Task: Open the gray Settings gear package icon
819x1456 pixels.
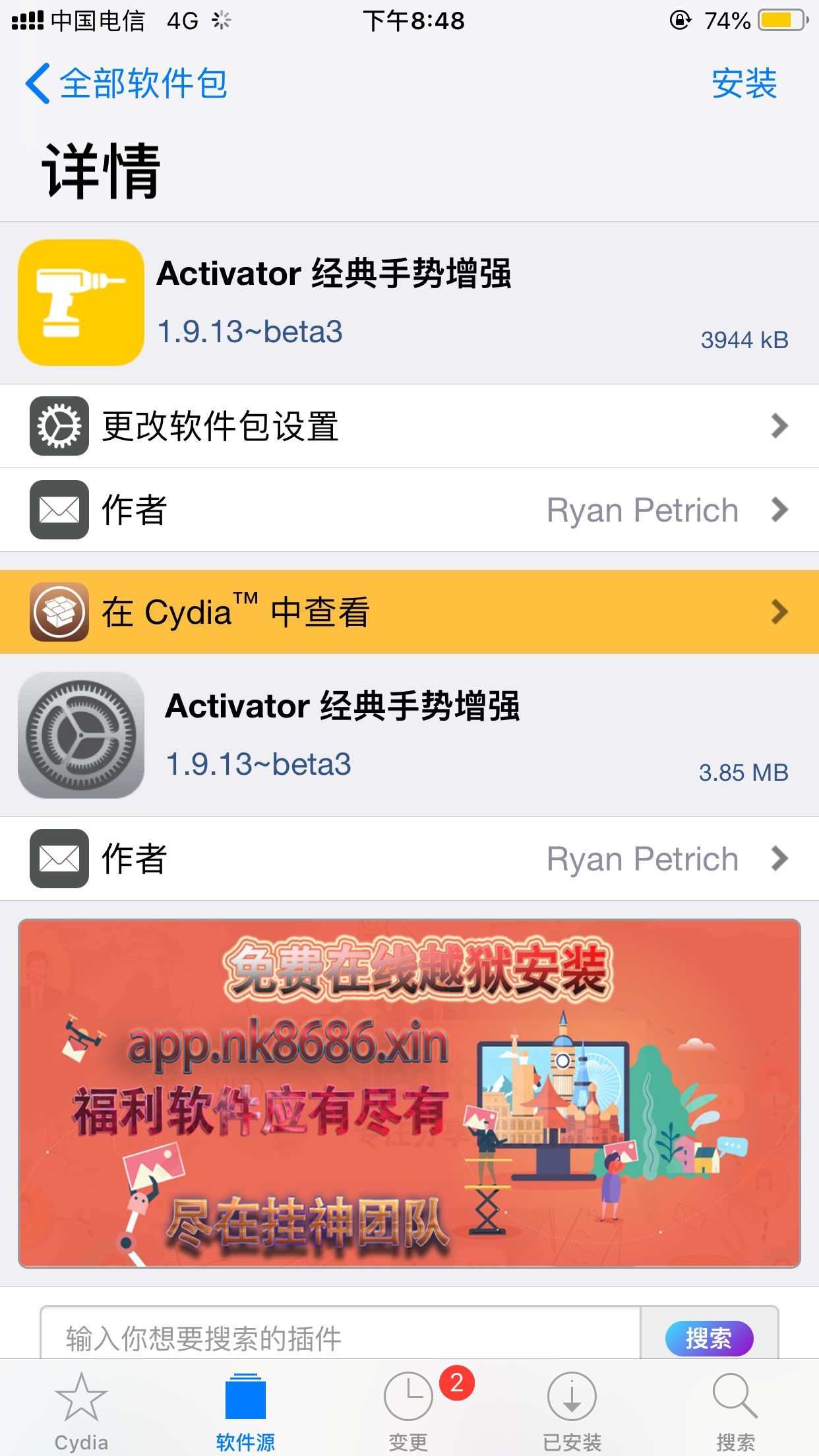Action: [79, 735]
